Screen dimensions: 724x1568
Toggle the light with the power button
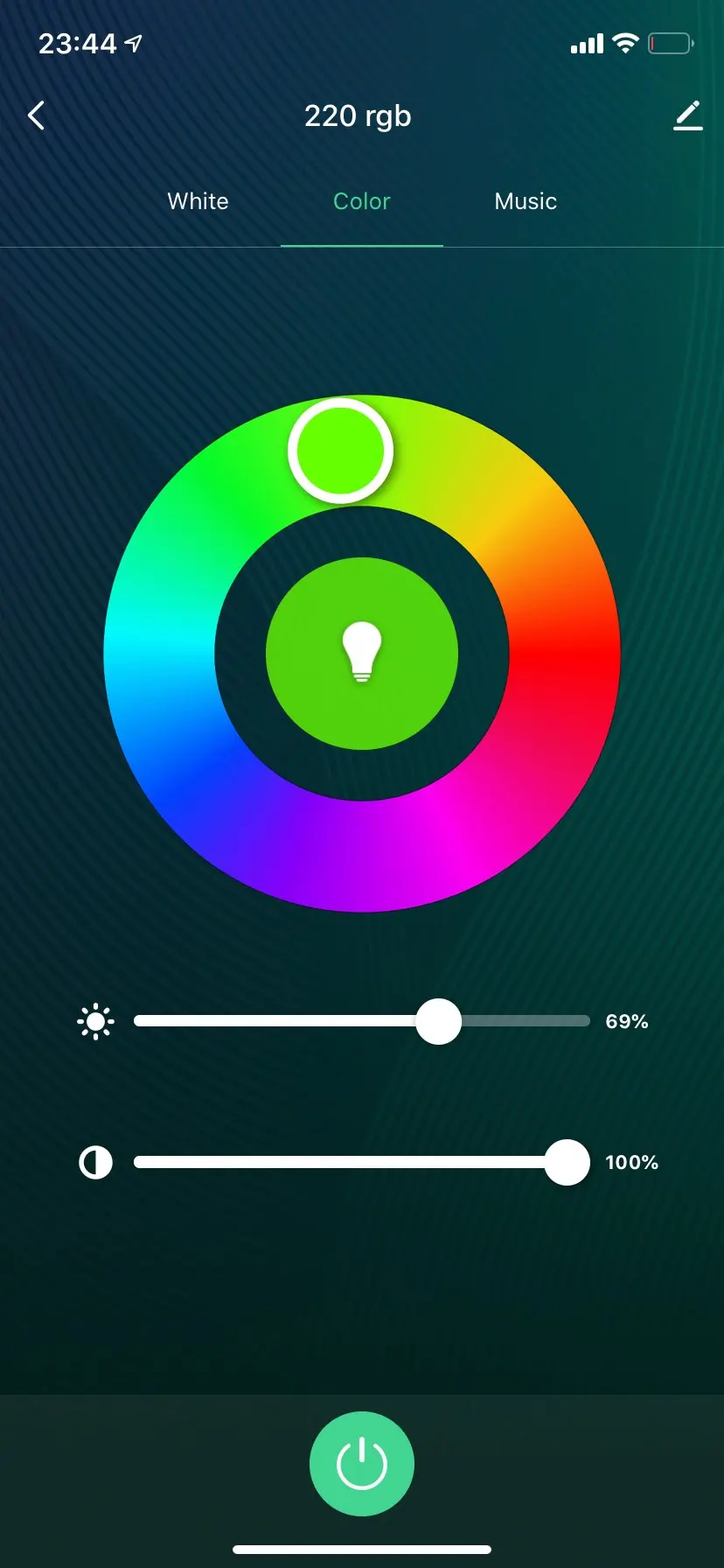pyautogui.click(x=362, y=1463)
